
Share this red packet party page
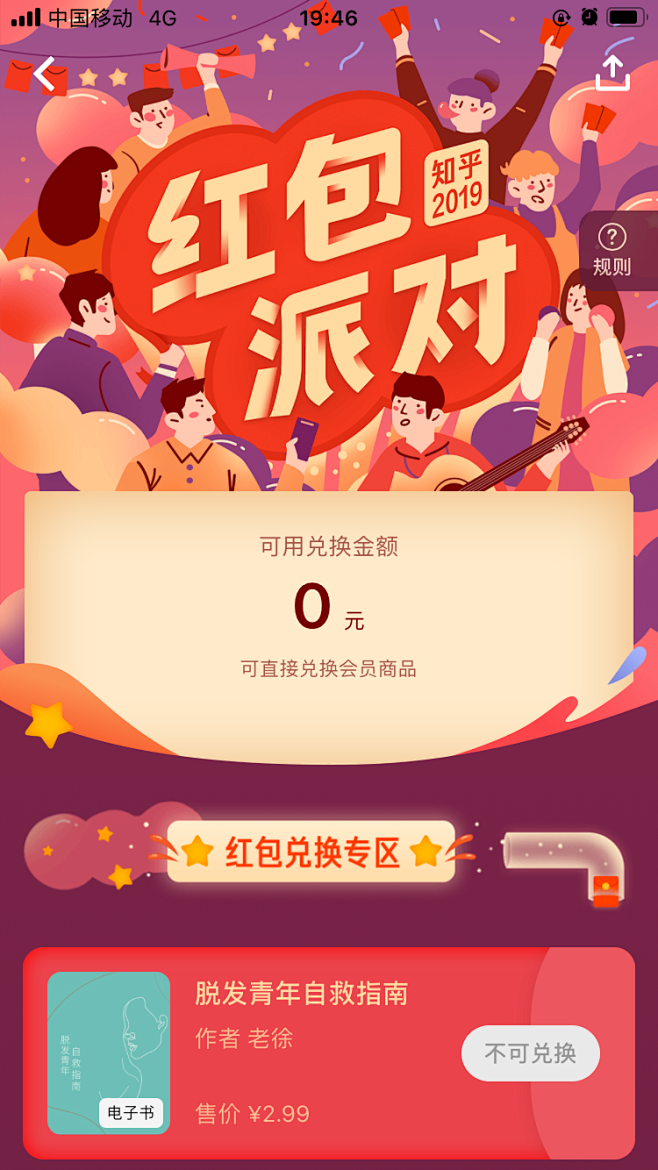[612, 73]
